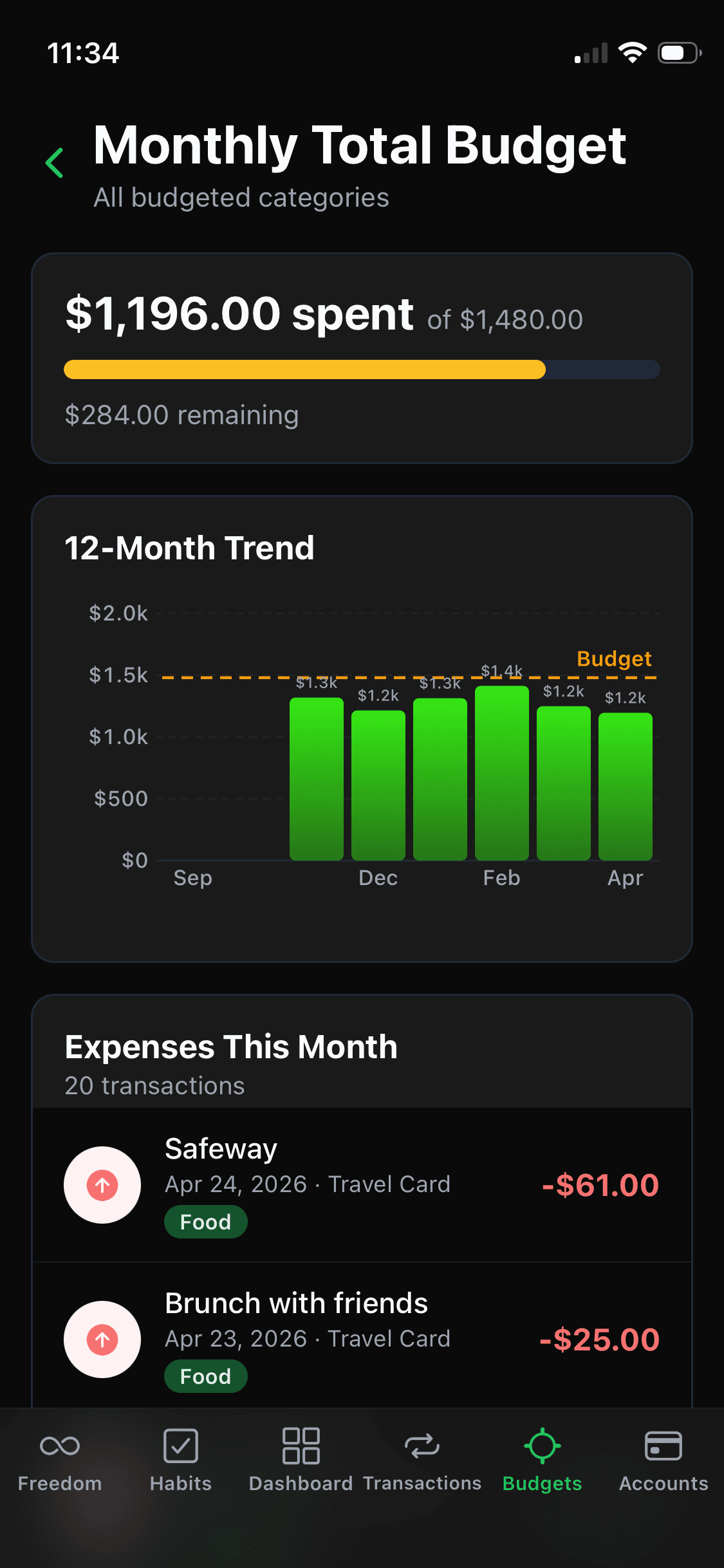The width and height of the screenshot is (724, 1568).
Task: Select the Food tag on Safeway
Action: 205,1221
